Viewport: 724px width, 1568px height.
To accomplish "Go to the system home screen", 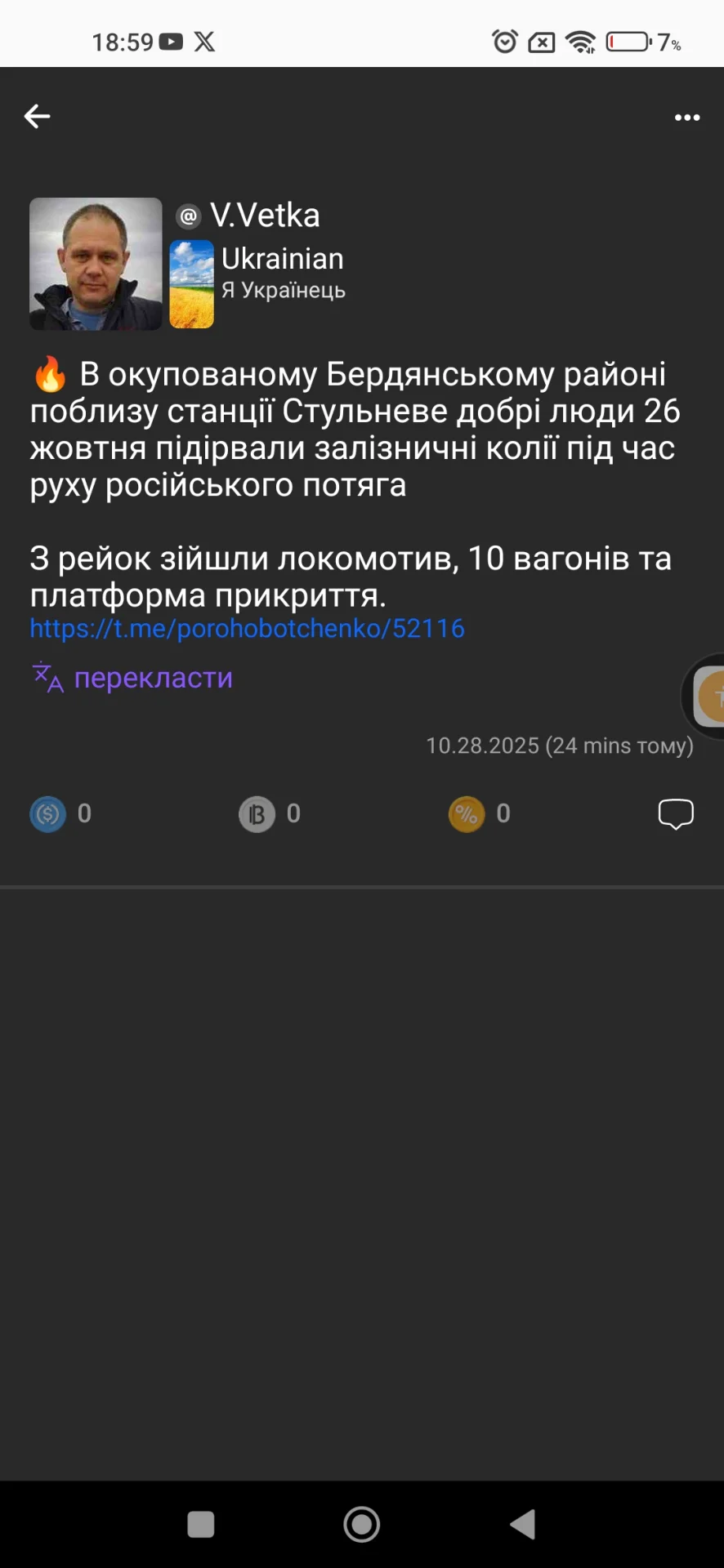I will click(362, 1524).
